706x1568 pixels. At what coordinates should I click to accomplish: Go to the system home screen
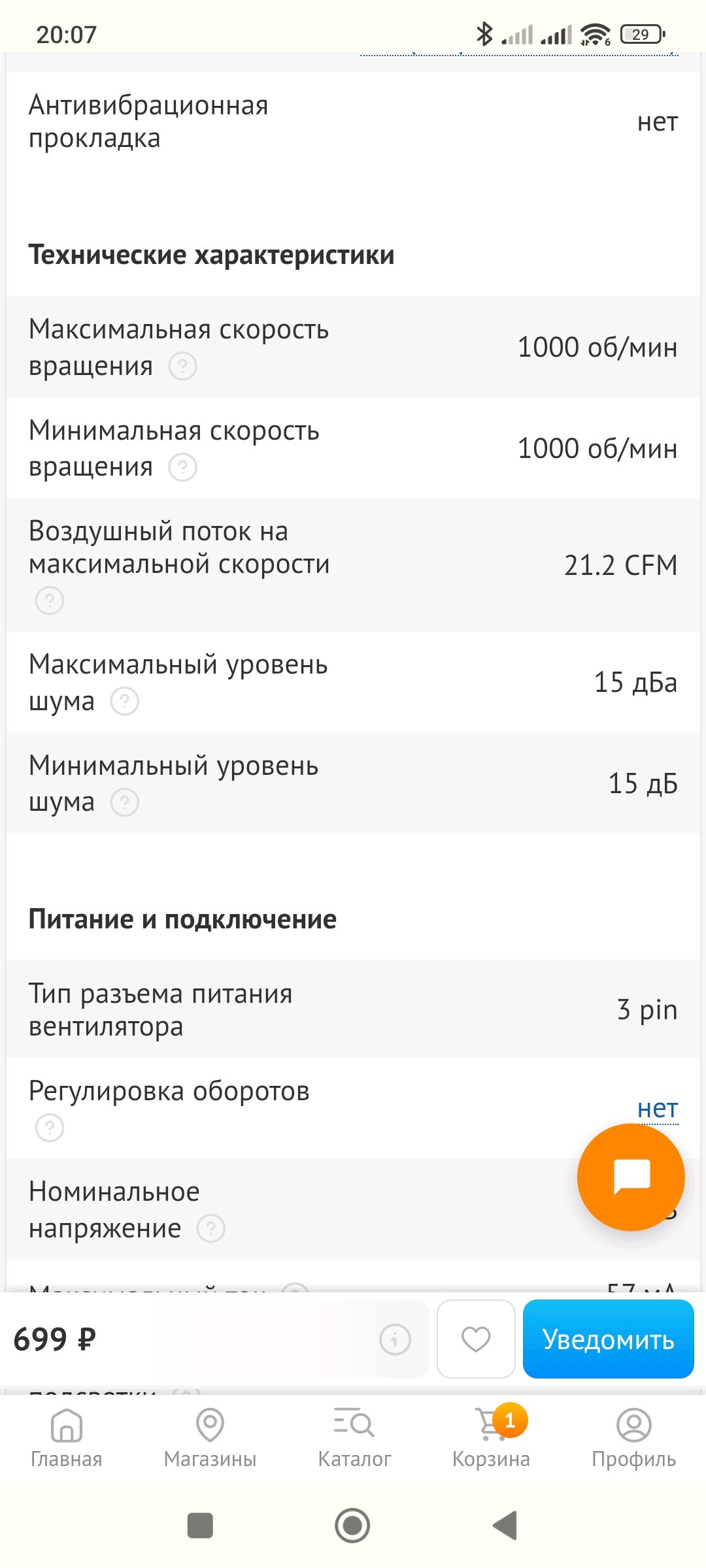352,1526
